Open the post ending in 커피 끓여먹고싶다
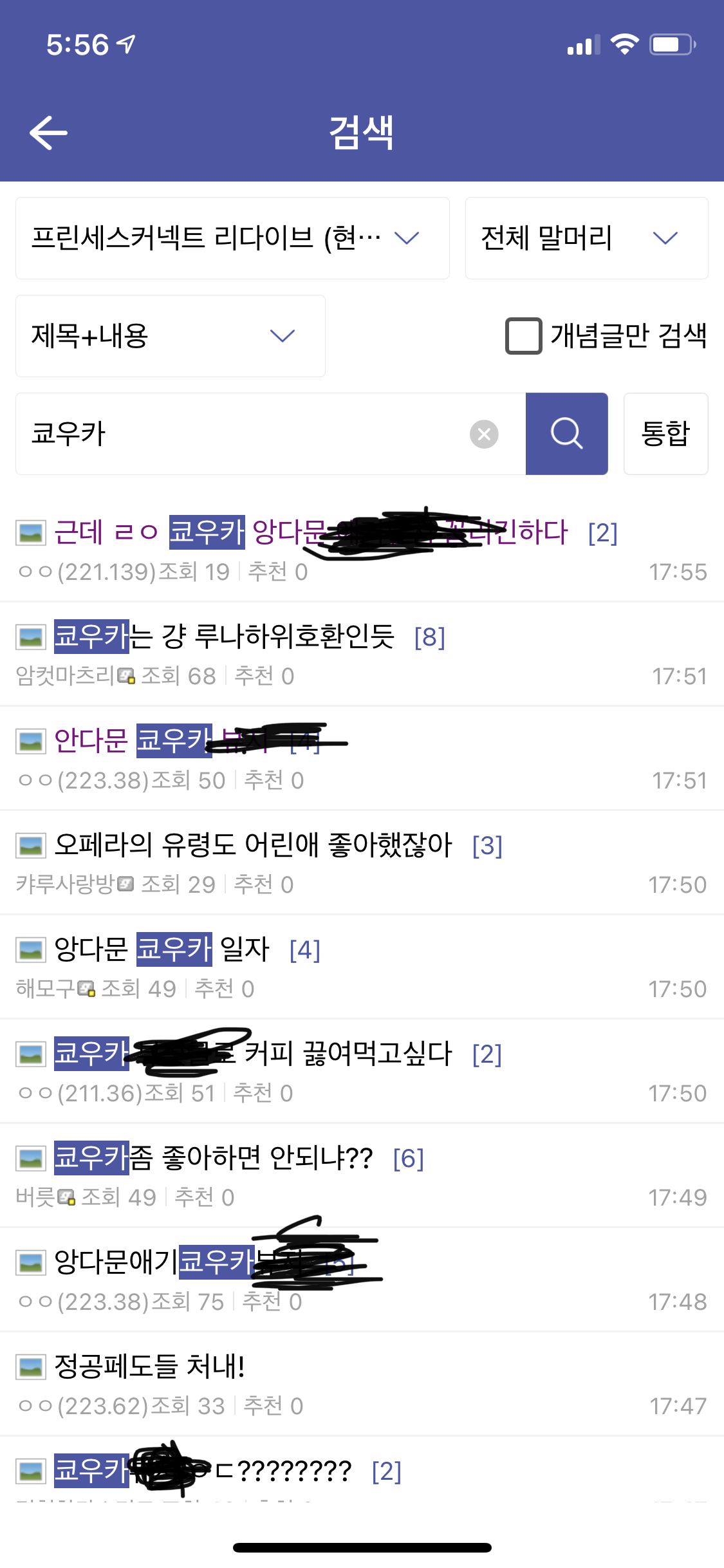This screenshot has height=1568, width=724. pyautogui.click(x=348, y=1054)
